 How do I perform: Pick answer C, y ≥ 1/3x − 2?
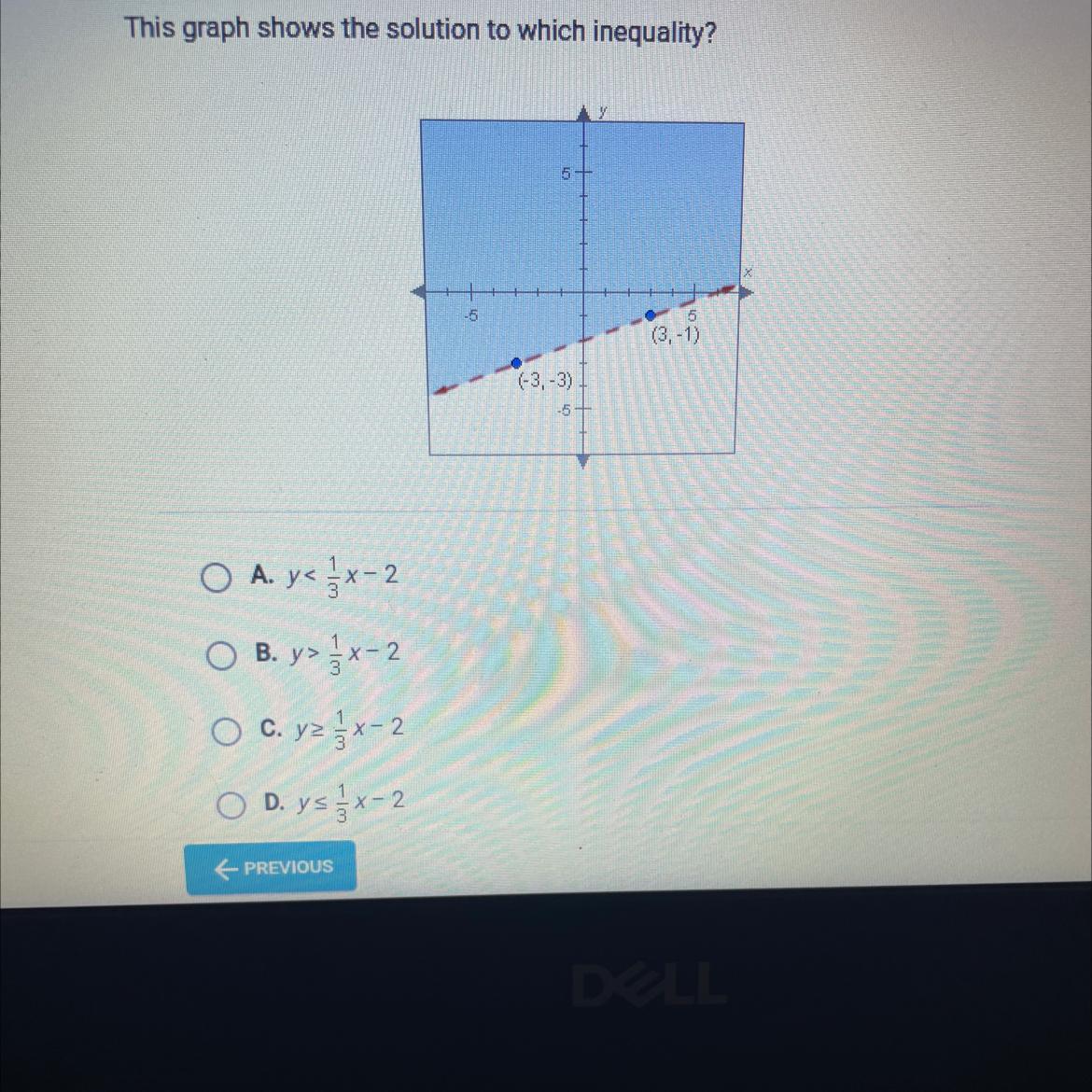pos(225,731)
